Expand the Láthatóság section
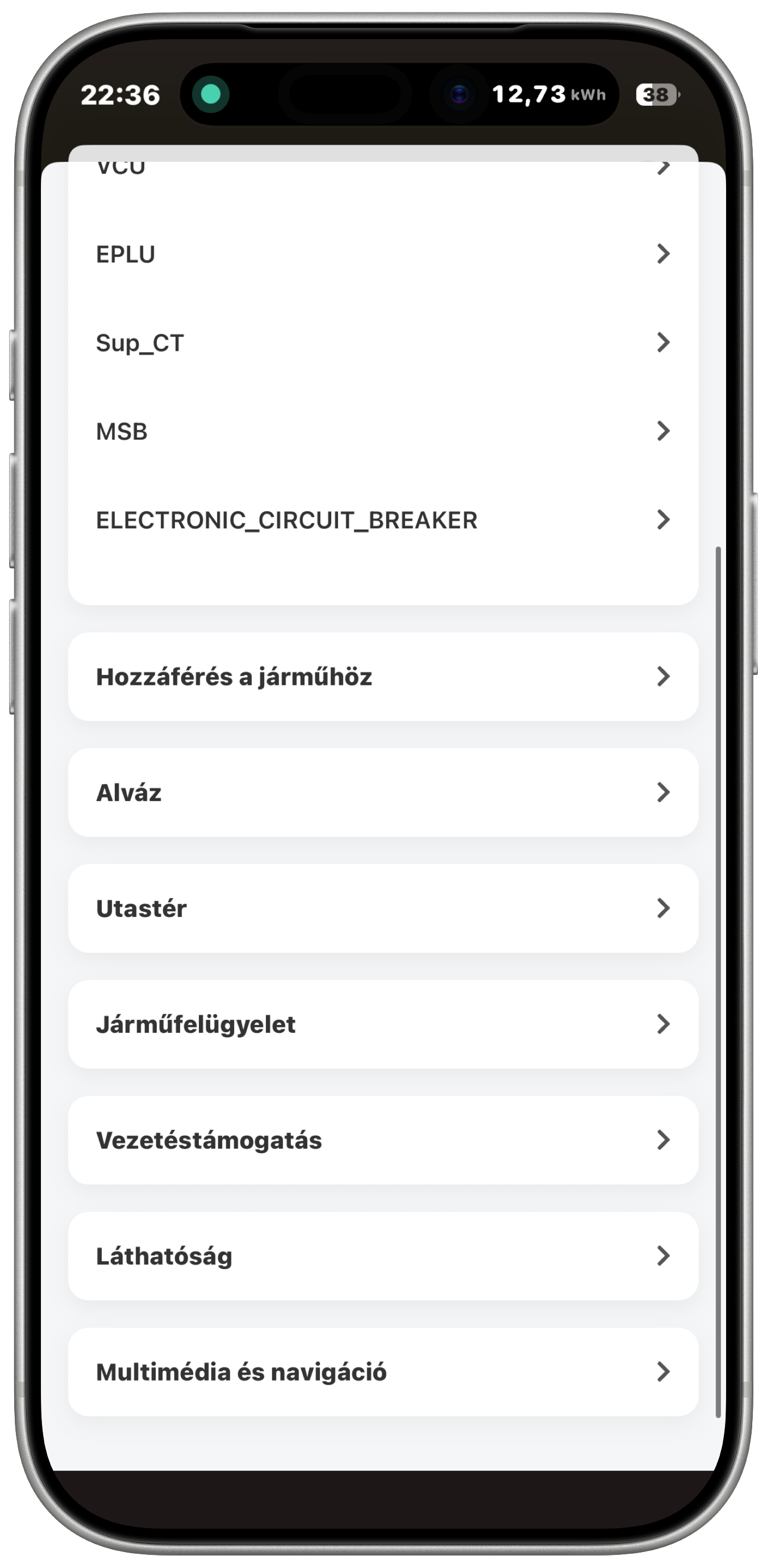 tap(383, 1256)
